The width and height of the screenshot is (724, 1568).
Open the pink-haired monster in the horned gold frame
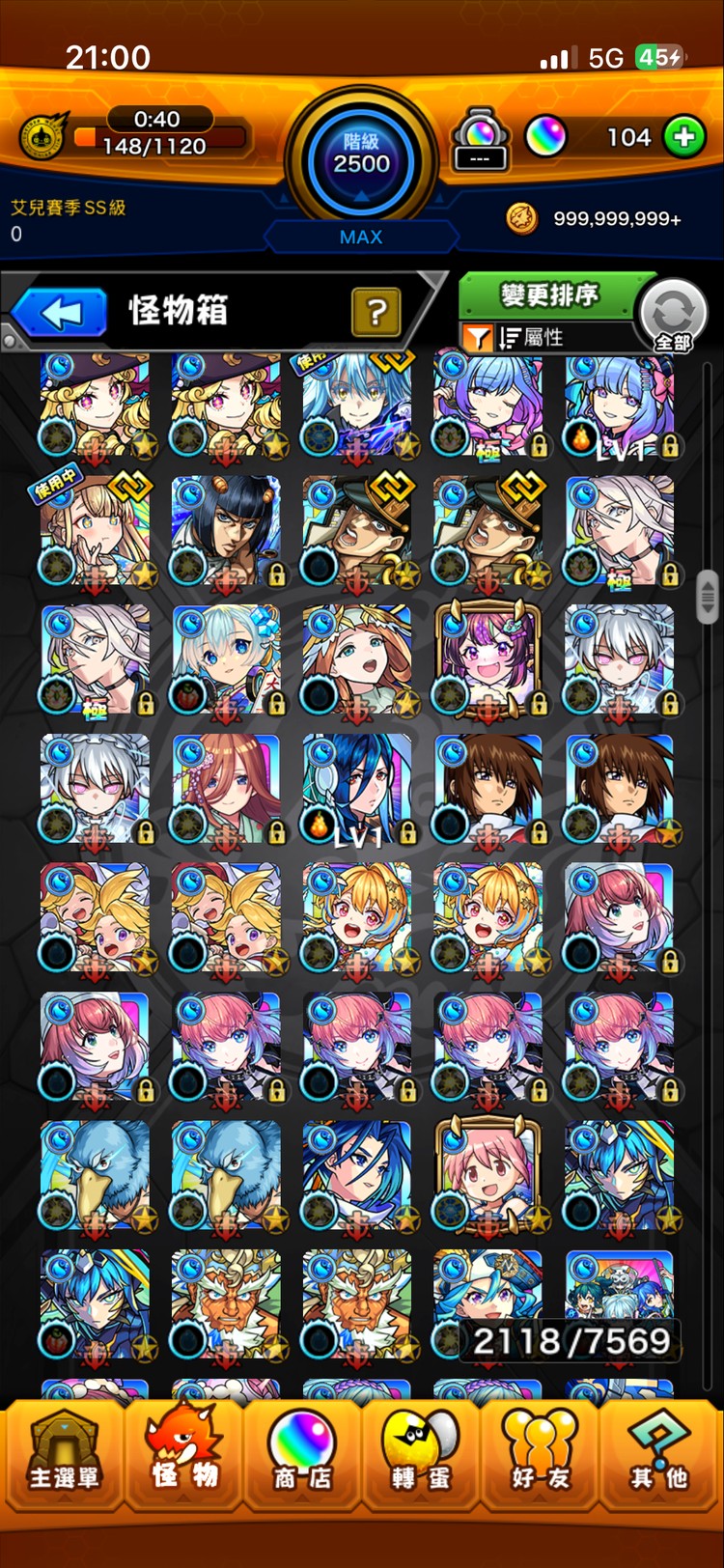pos(487,1175)
